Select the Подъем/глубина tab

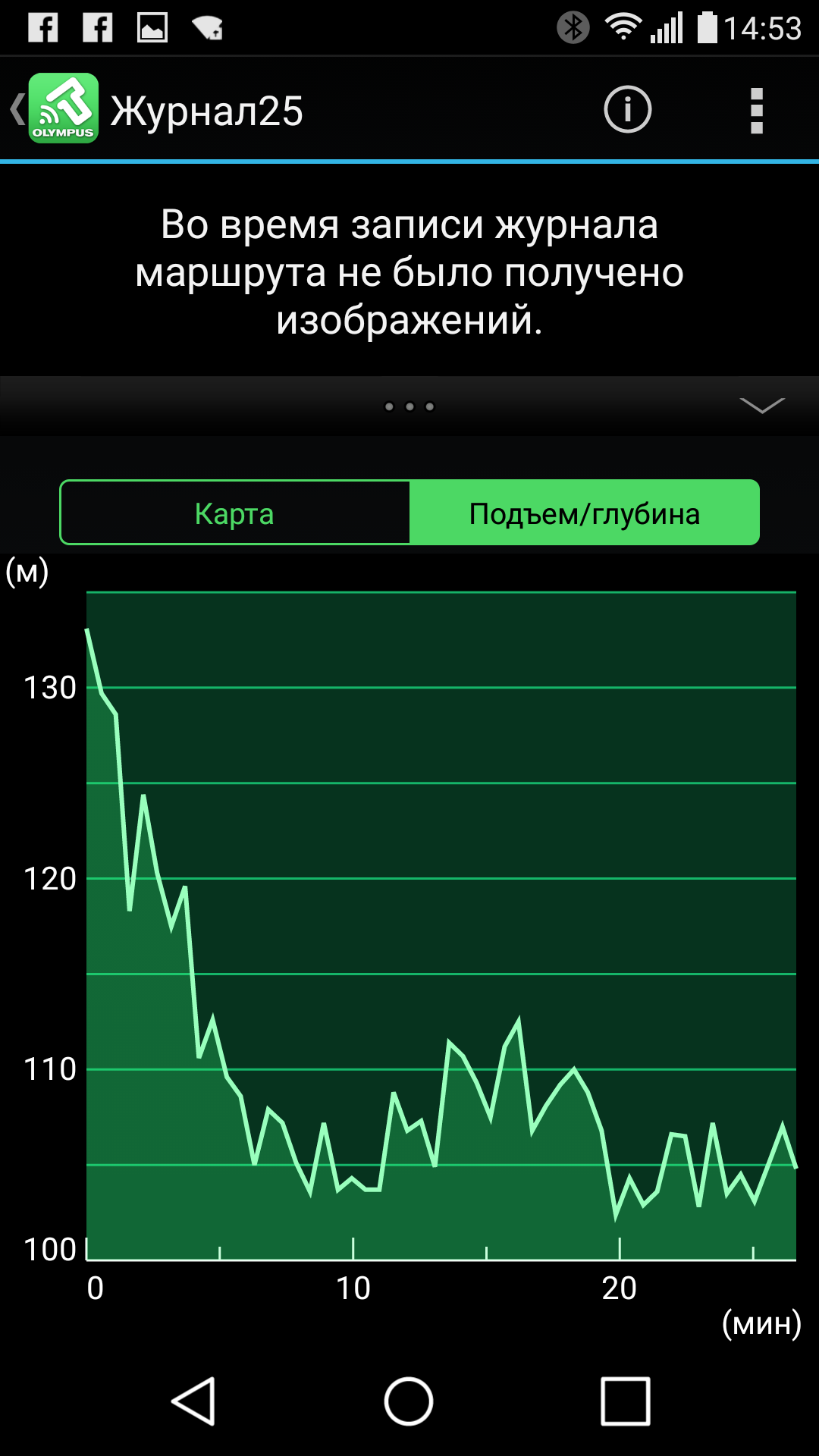(584, 513)
